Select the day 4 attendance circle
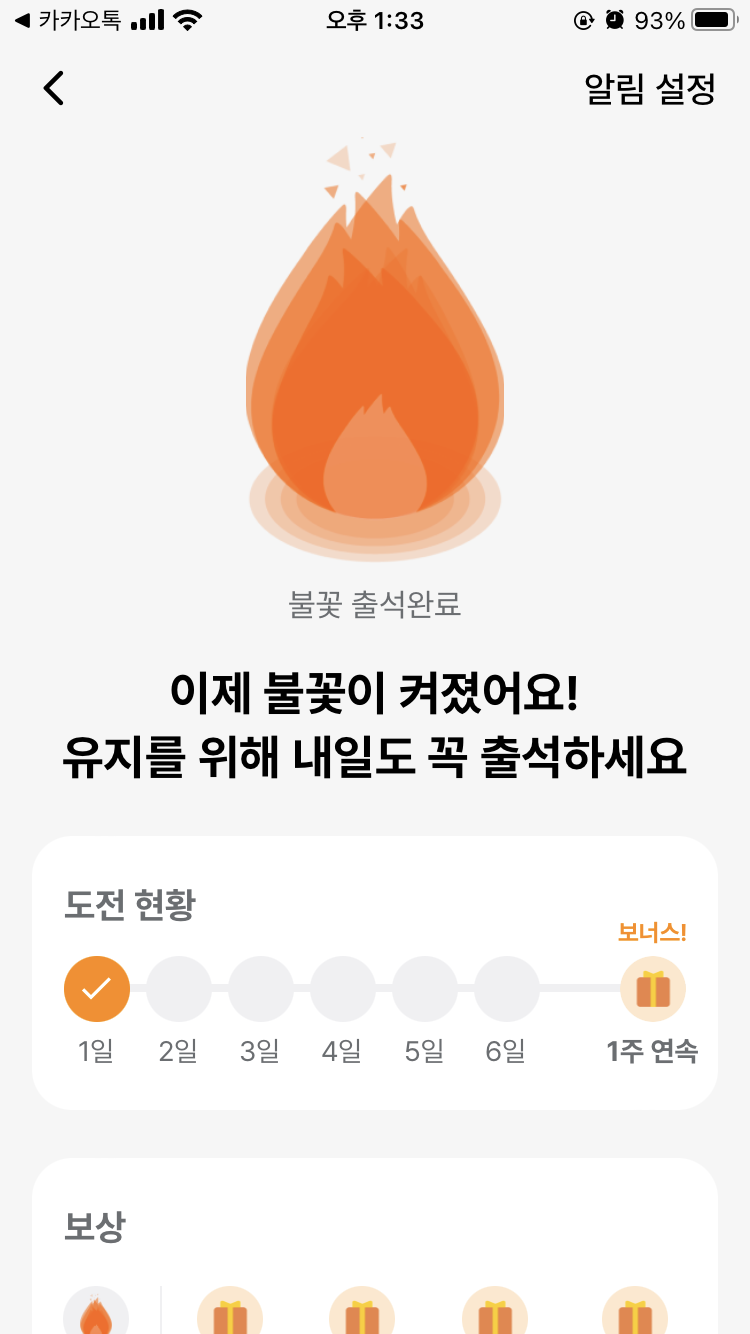Image resolution: width=750 pixels, height=1334 pixels. click(342, 988)
